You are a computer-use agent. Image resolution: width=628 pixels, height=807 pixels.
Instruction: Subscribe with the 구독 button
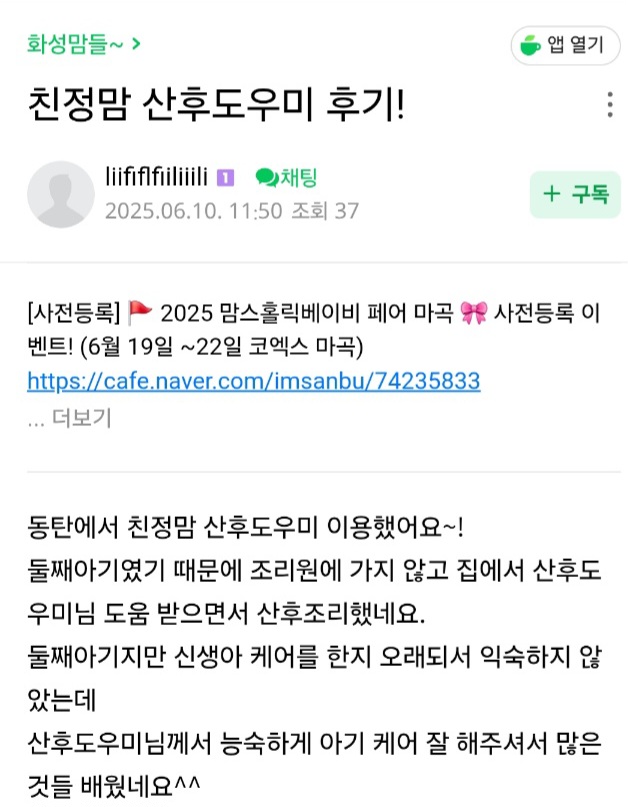574,194
